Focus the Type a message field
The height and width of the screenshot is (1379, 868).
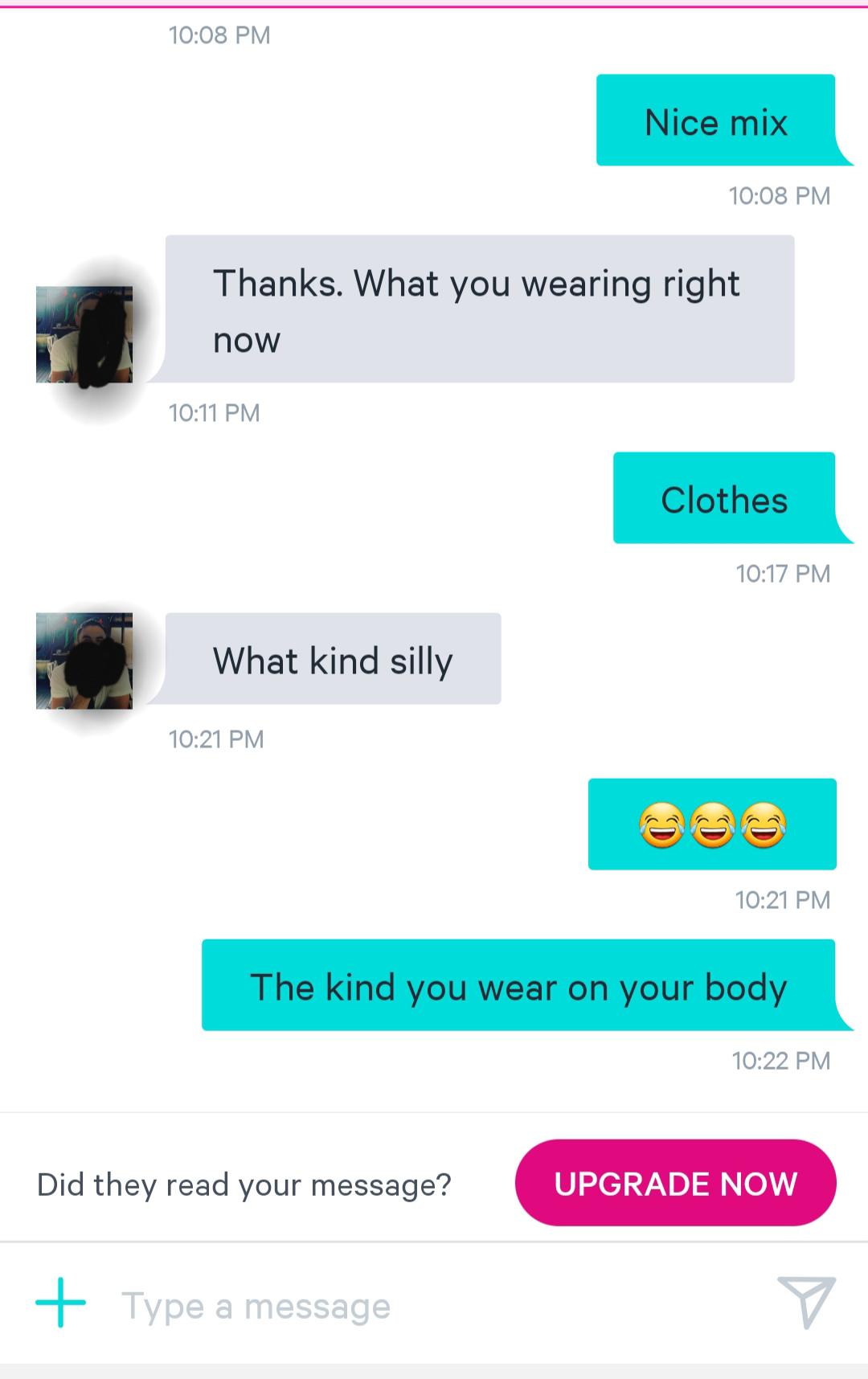pyautogui.click(x=418, y=1306)
